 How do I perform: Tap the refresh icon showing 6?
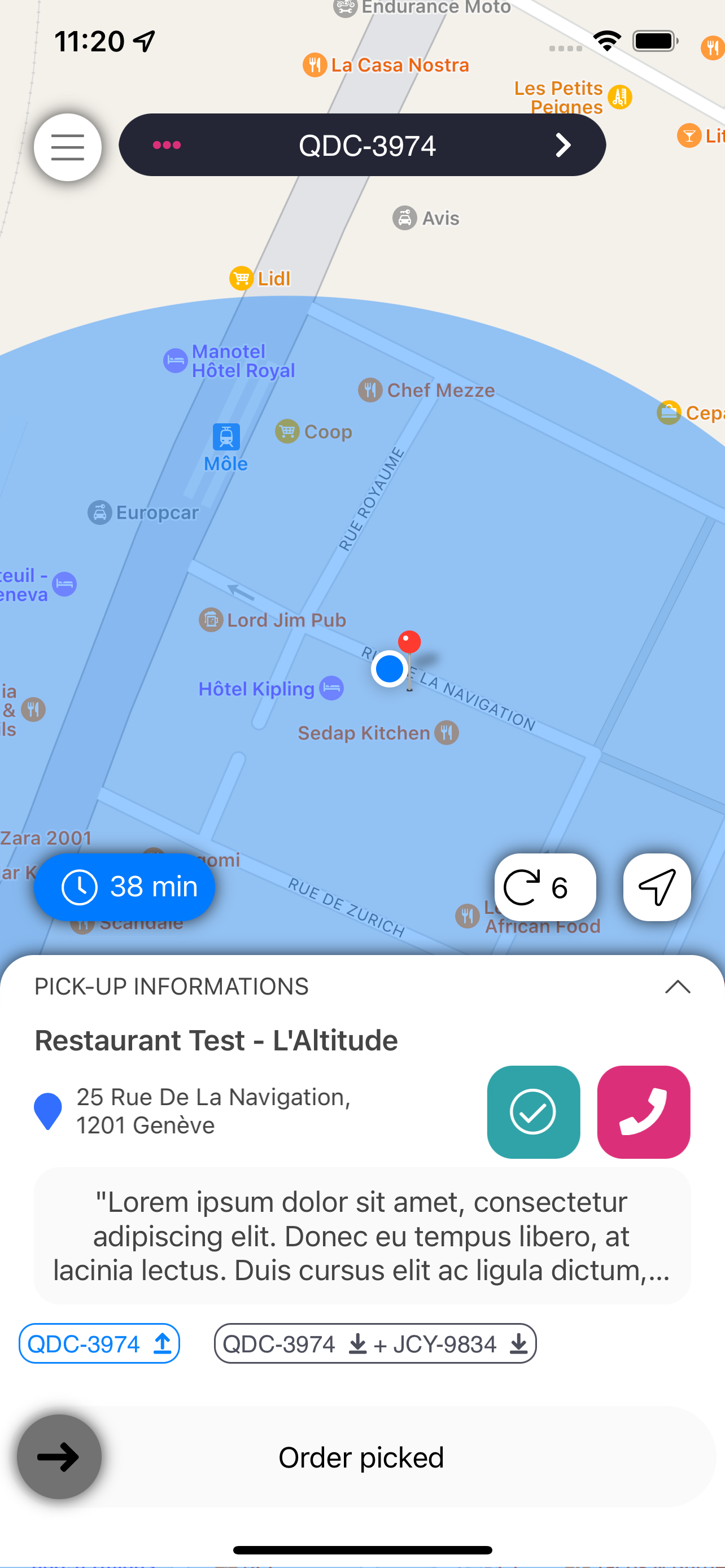(544, 887)
